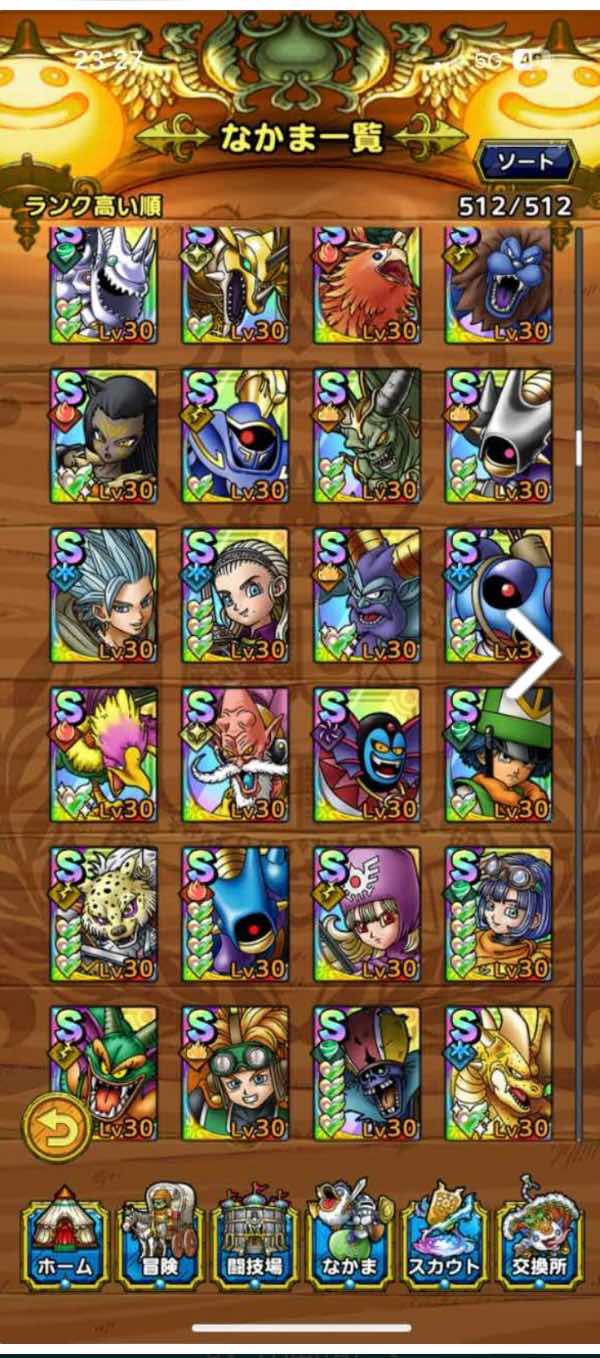This screenshot has width=600, height=1358.
Task: Open the blonde goggles boy card
Action: tap(236, 1073)
